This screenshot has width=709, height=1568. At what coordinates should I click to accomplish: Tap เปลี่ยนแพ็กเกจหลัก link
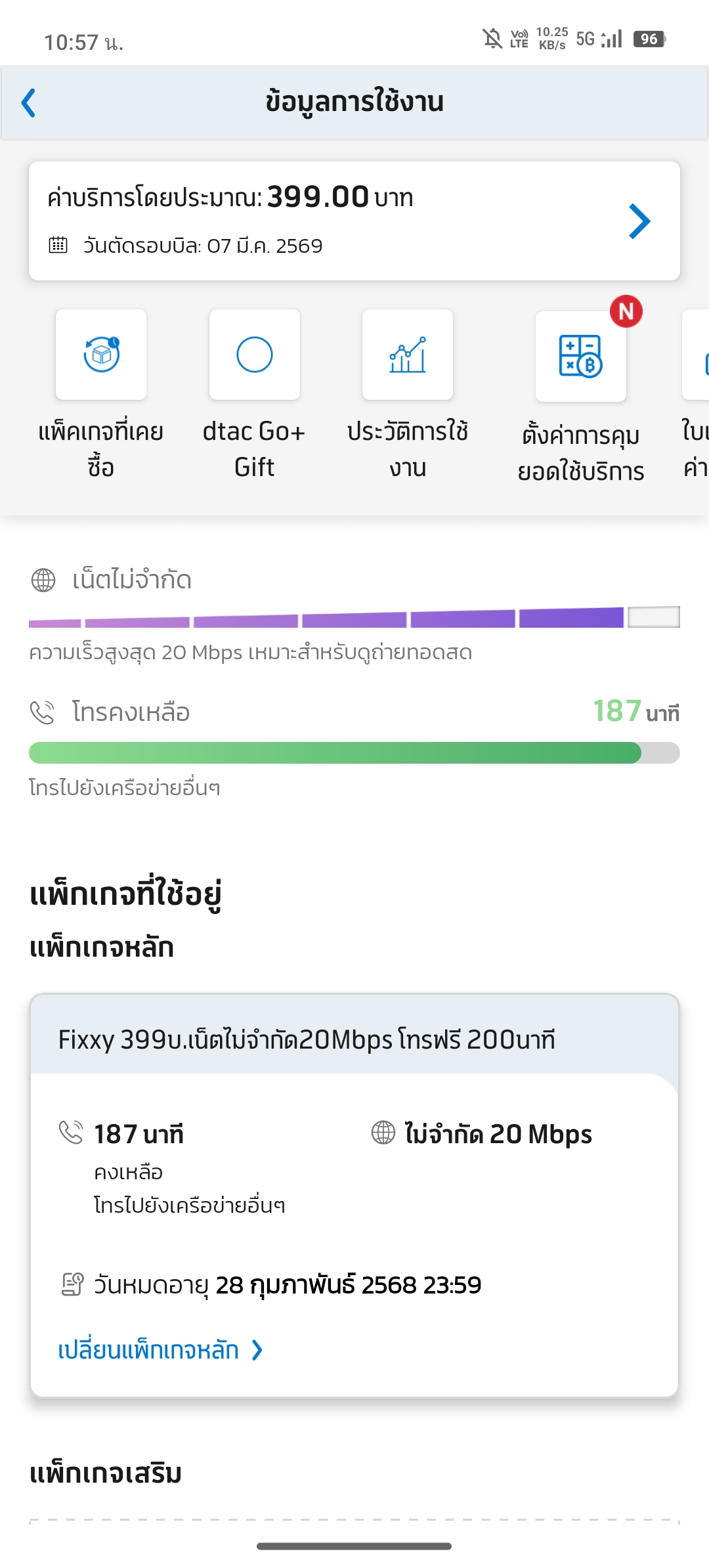tap(160, 1351)
